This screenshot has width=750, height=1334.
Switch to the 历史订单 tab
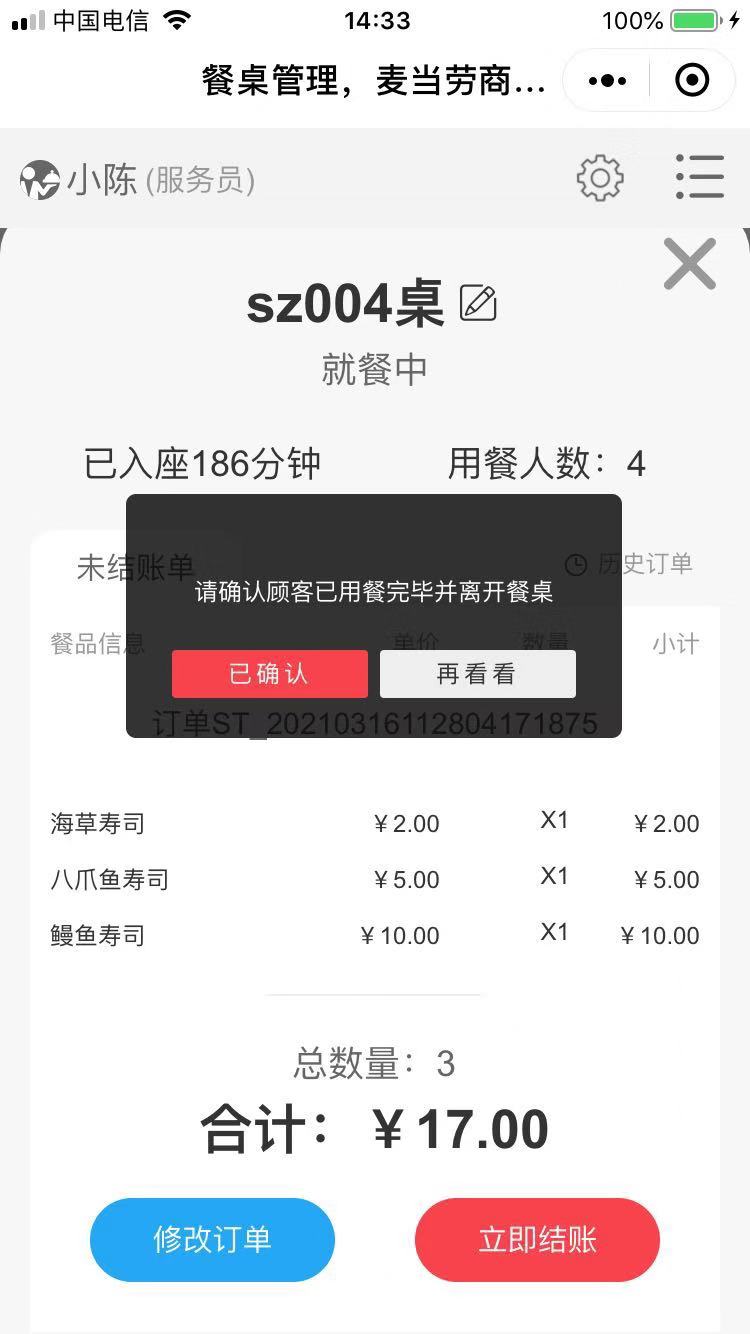click(629, 564)
